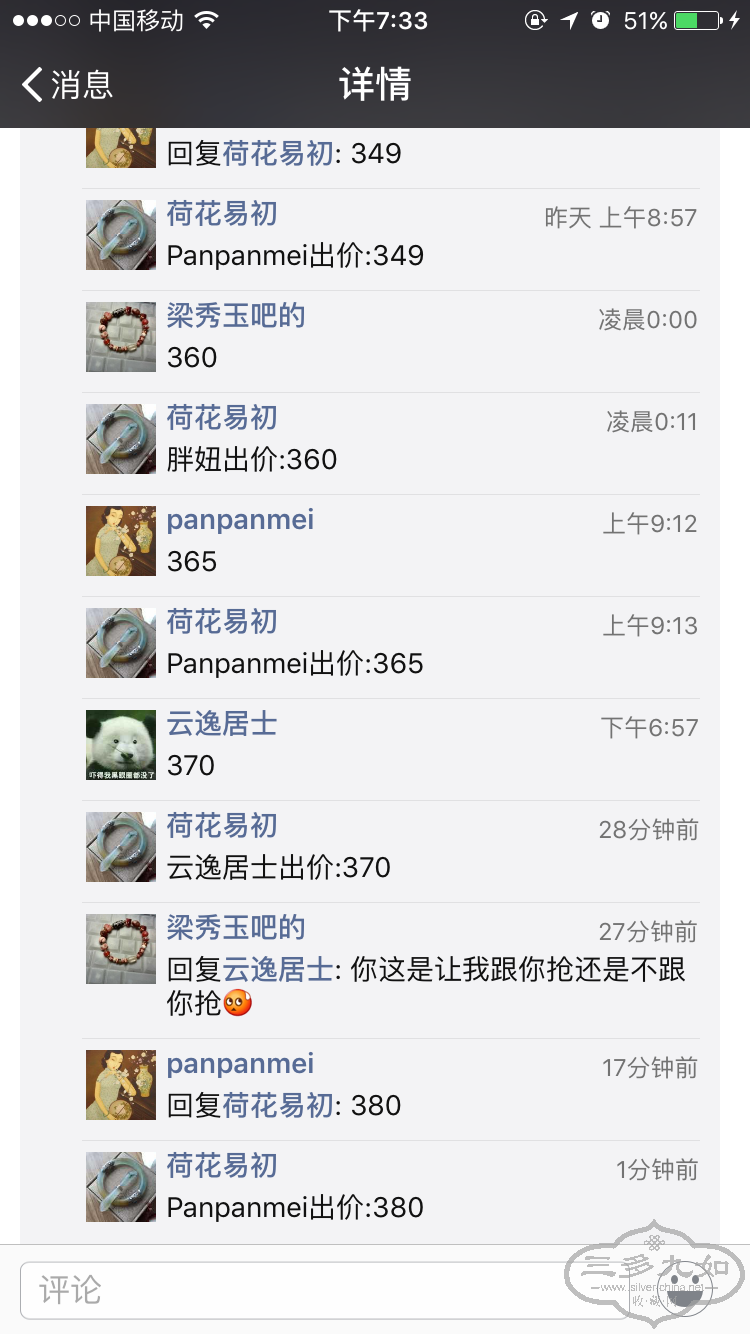Tap the panda avatar of 云逸居士
The width and height of the screenshot is (750, 1334).
pos(121,745)
